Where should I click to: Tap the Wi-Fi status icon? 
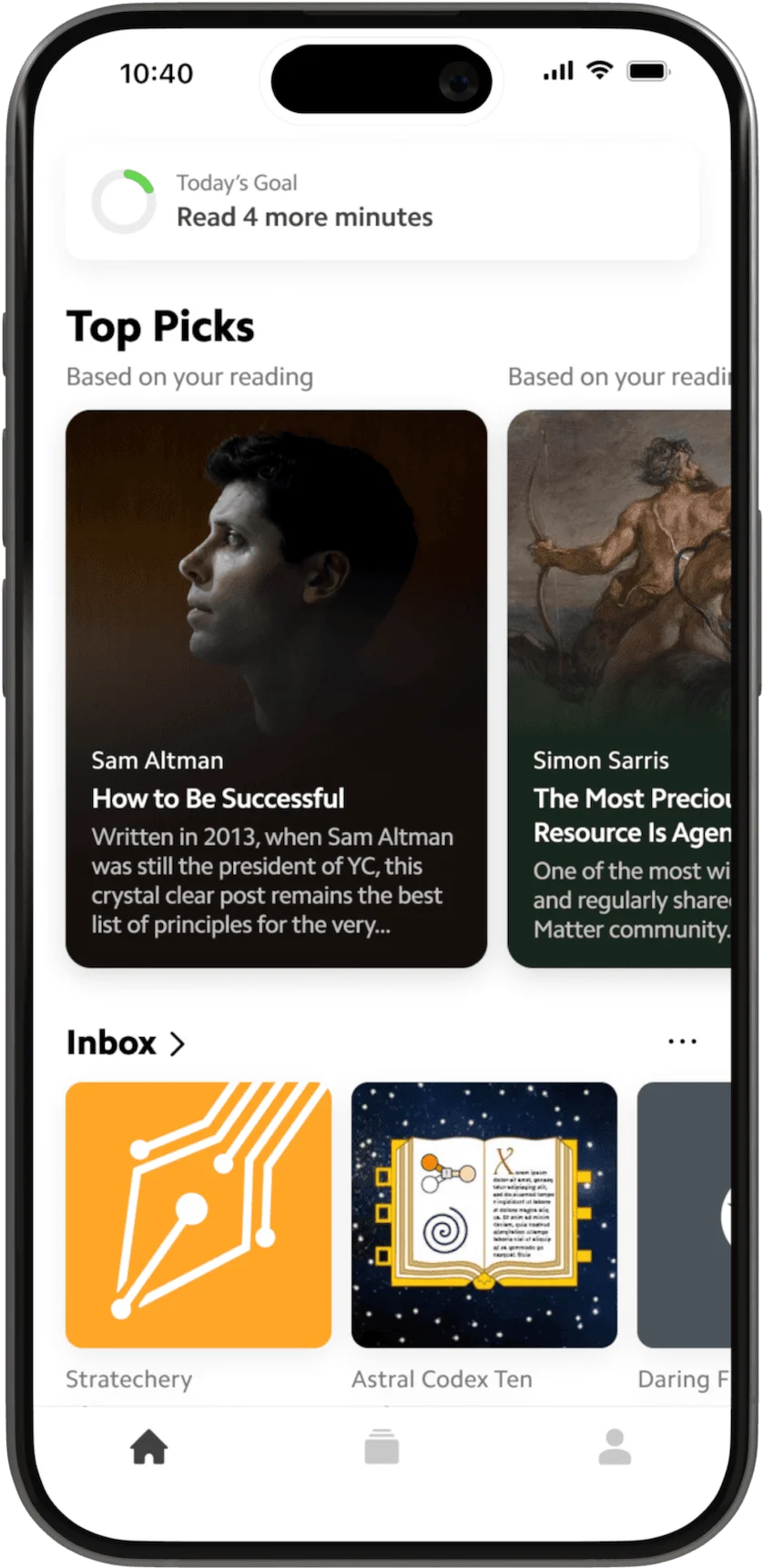(x=599, y=70)
